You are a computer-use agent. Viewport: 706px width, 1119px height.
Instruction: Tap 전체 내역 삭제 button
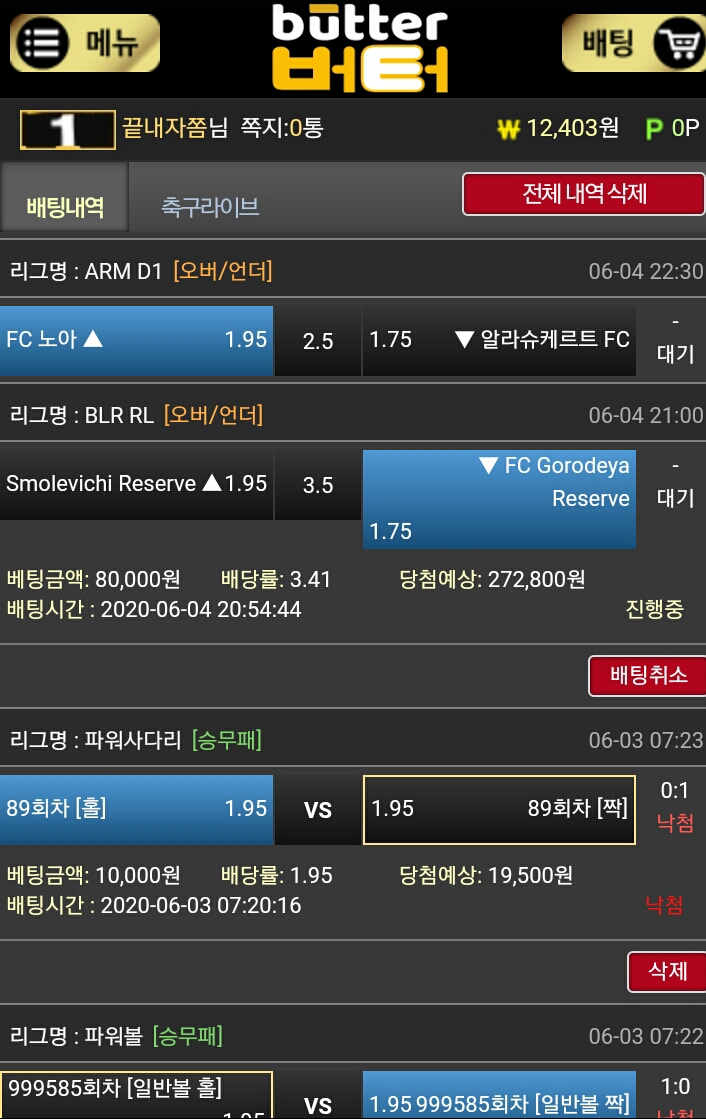coord(584,194)
